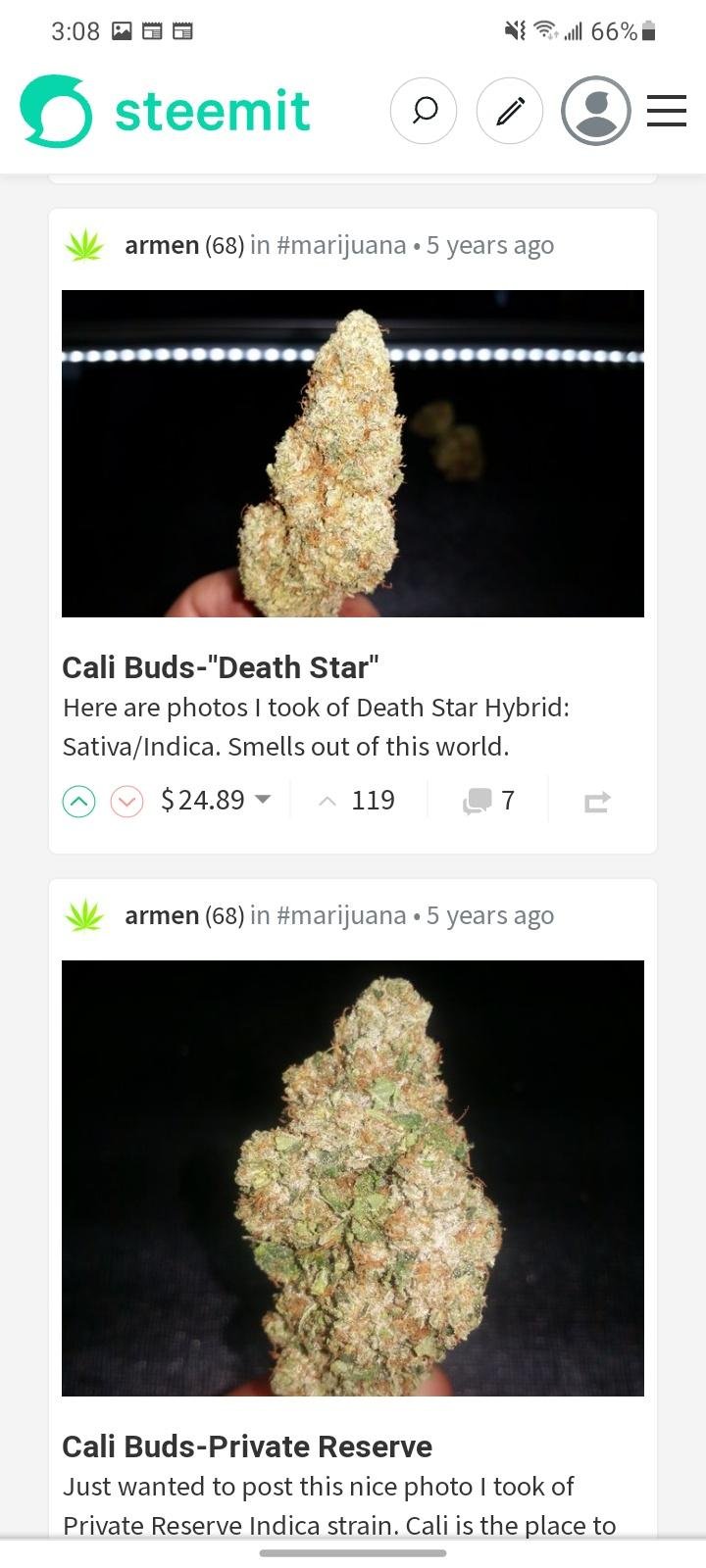Downvote the Death Star post

pos(126,802)
